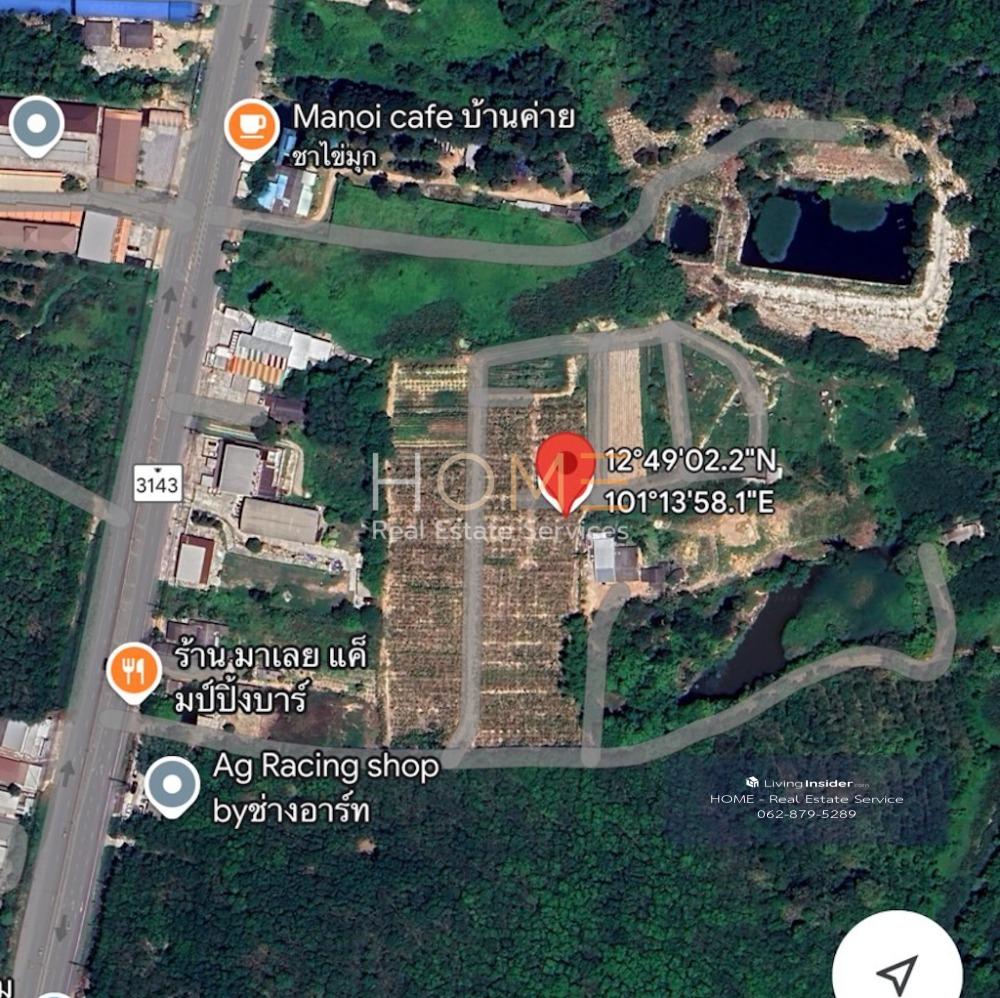Open the Manoi cafe บ้านค่าย place marker

coord(252,125)
